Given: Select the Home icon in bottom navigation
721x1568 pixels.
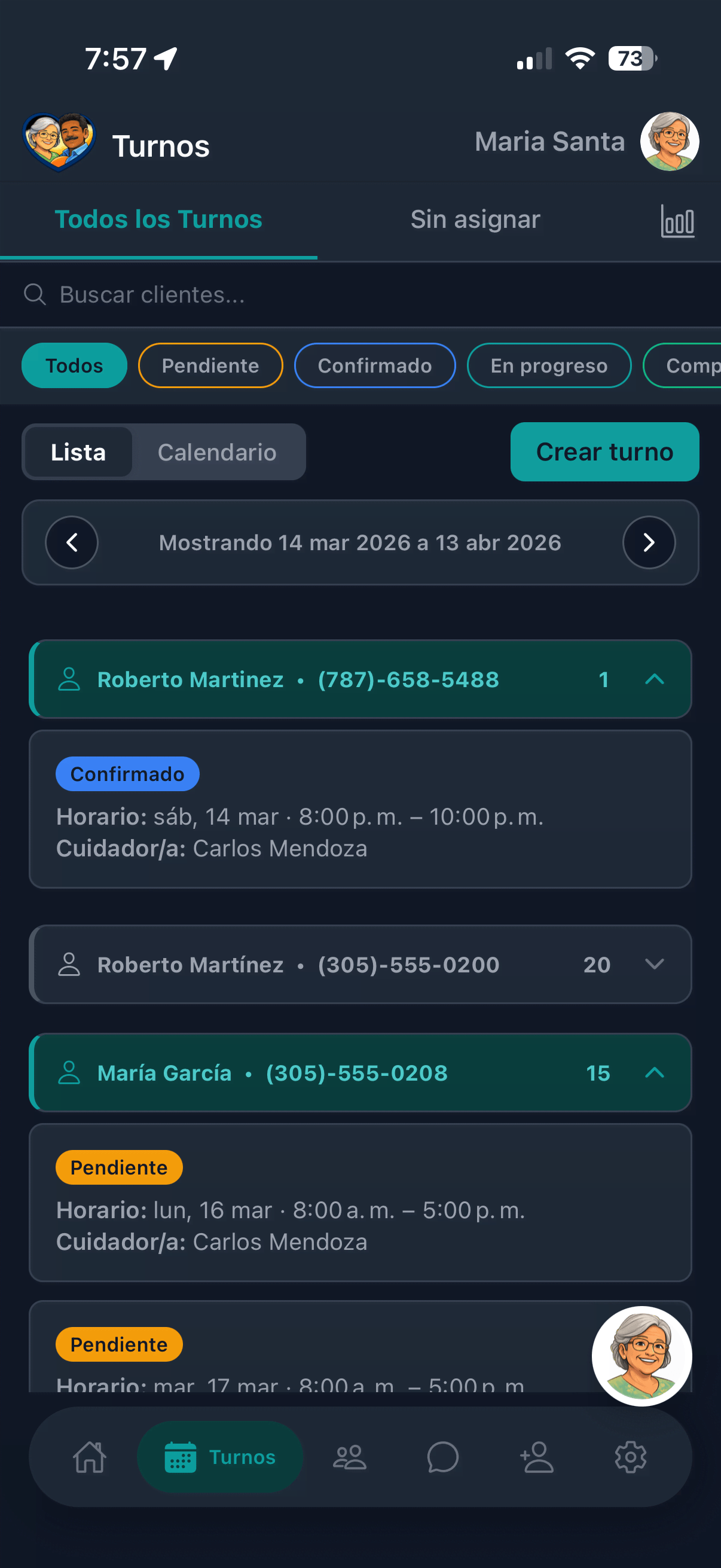Looking at the screenshot, I should coord(89,1457).
